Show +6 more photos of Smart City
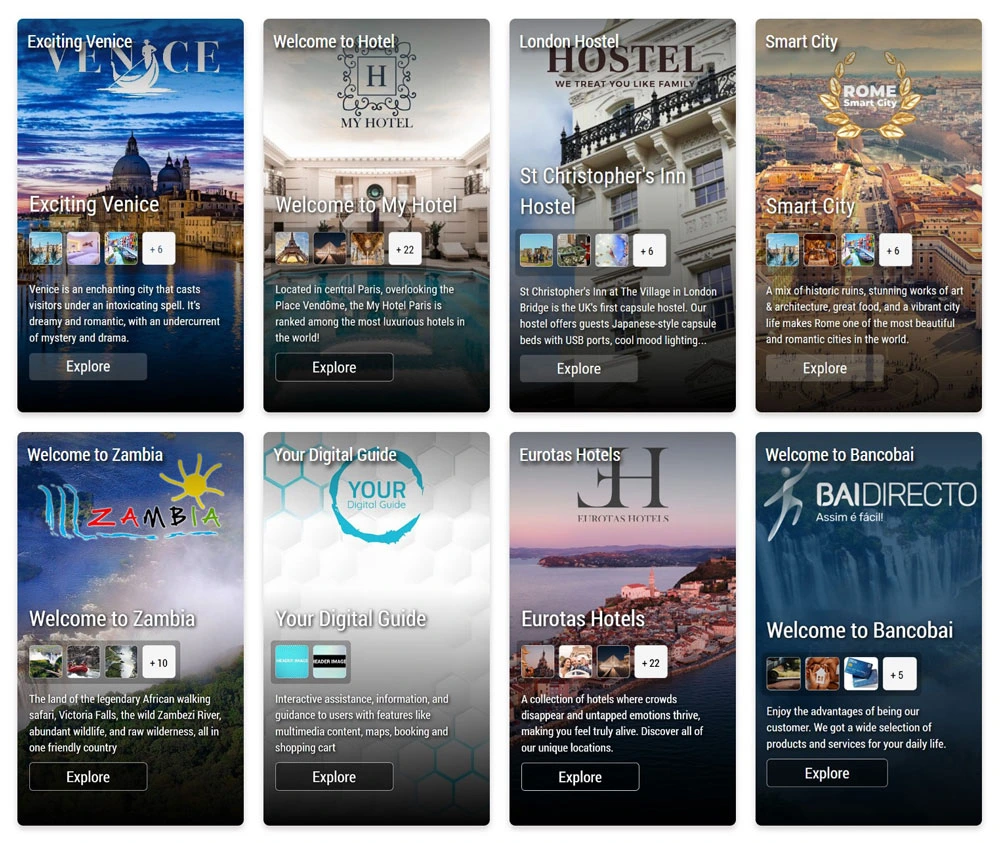This screenshot has width=1000, height=843. coord(895,251)
